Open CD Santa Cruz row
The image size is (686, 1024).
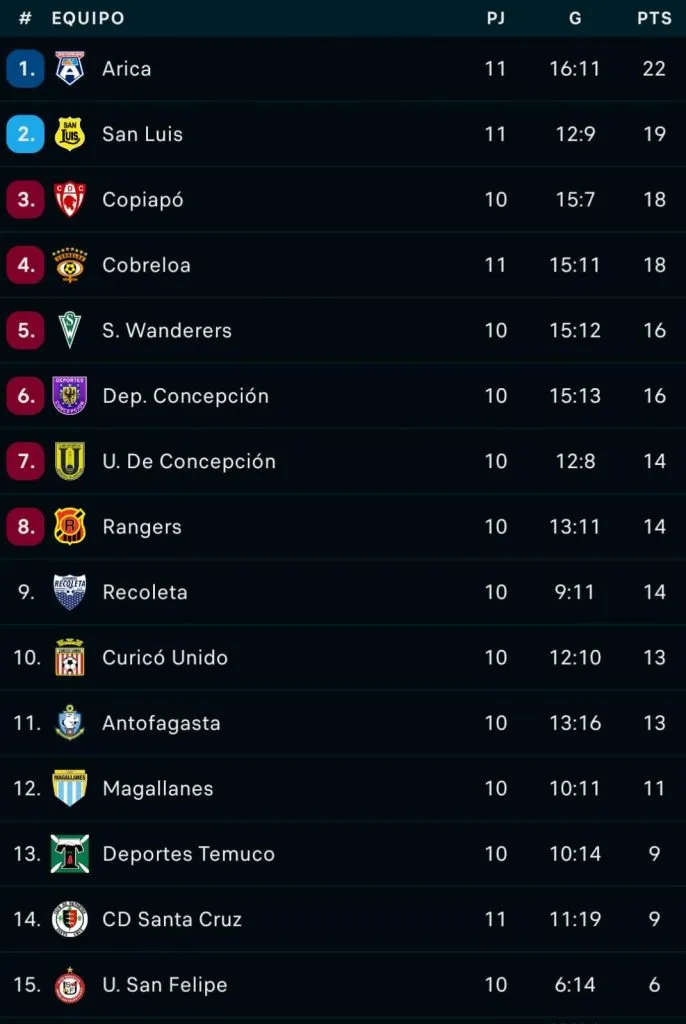pyautogui.click(x=171, y=919)
